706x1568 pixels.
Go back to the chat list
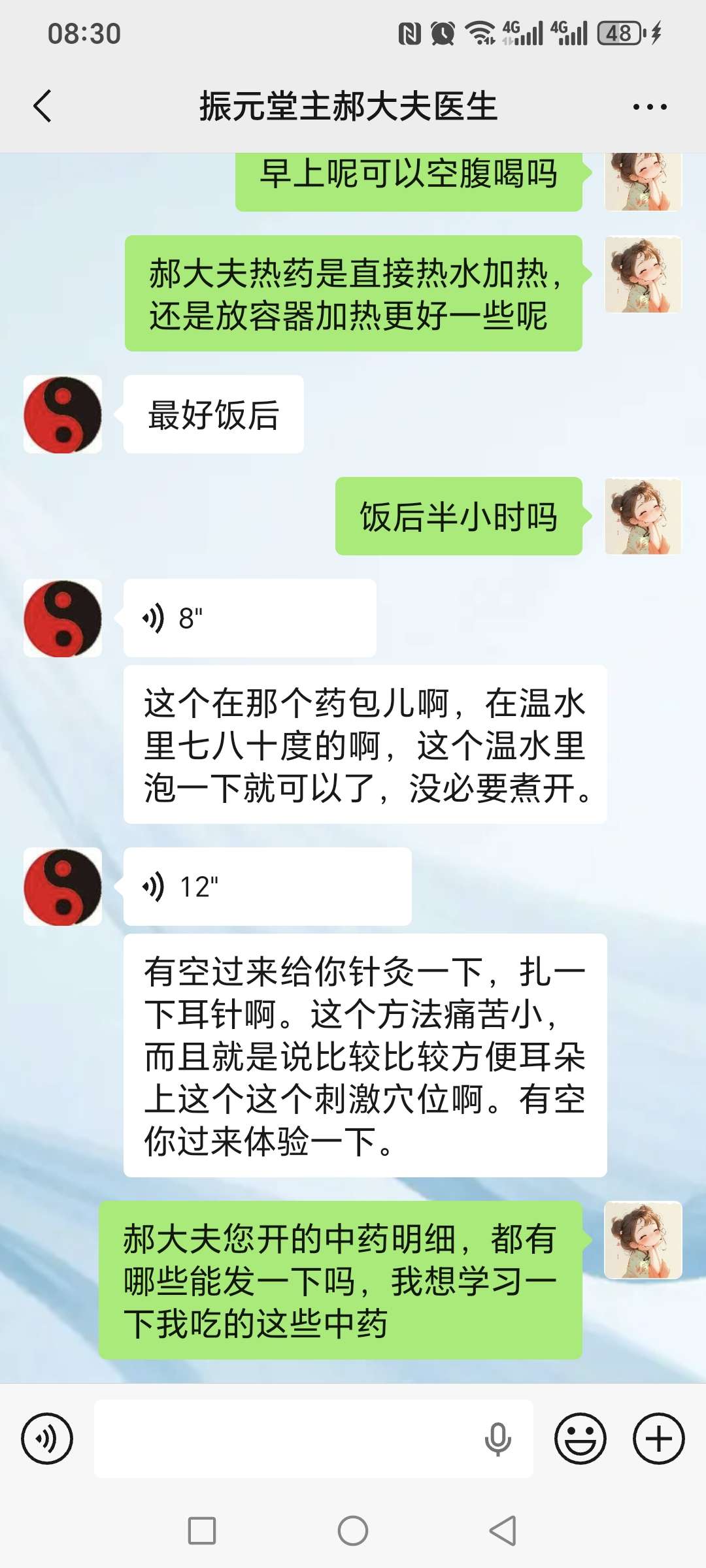(x=42, y=106)
